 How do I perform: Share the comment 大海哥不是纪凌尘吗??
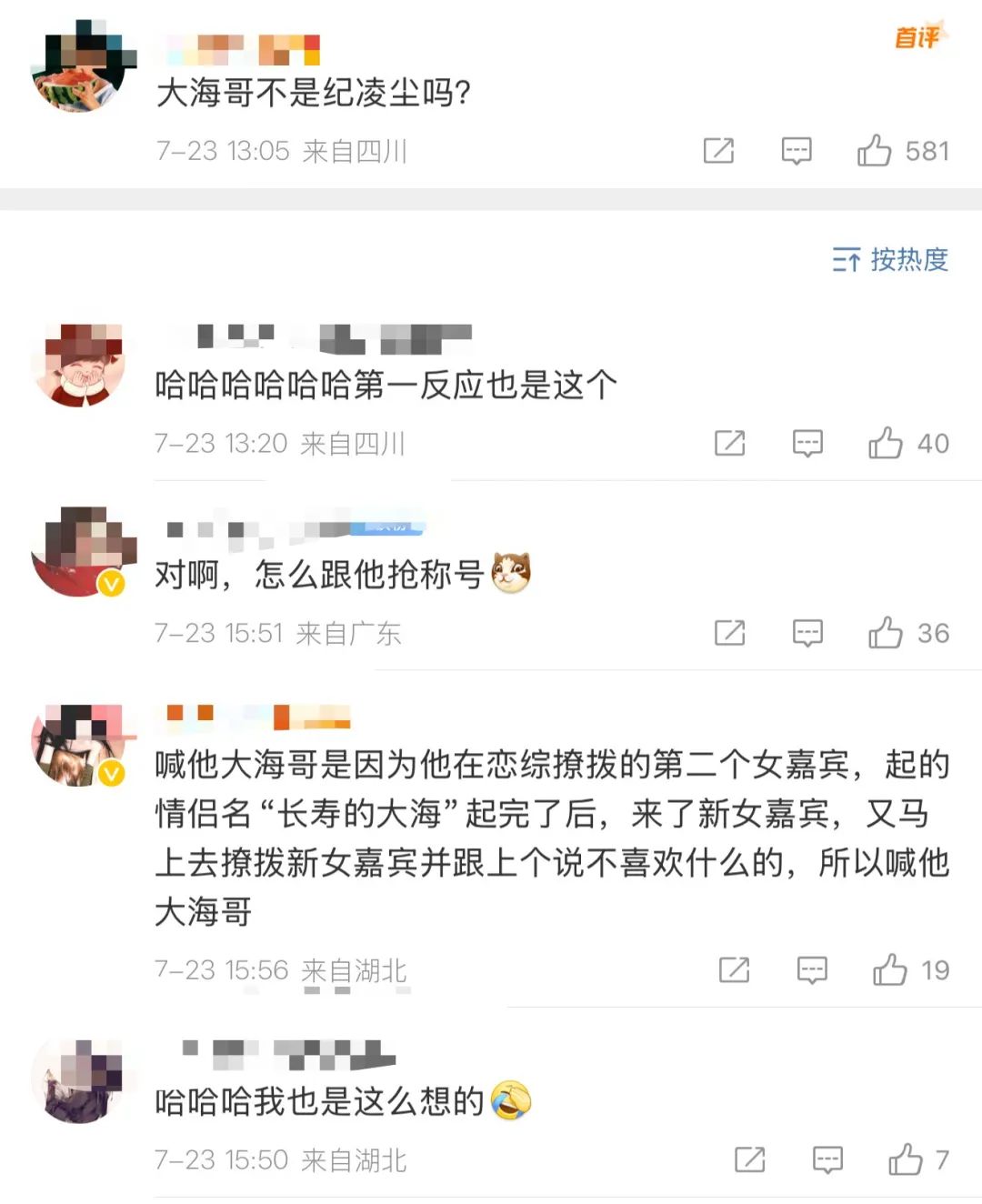(718, 151)
